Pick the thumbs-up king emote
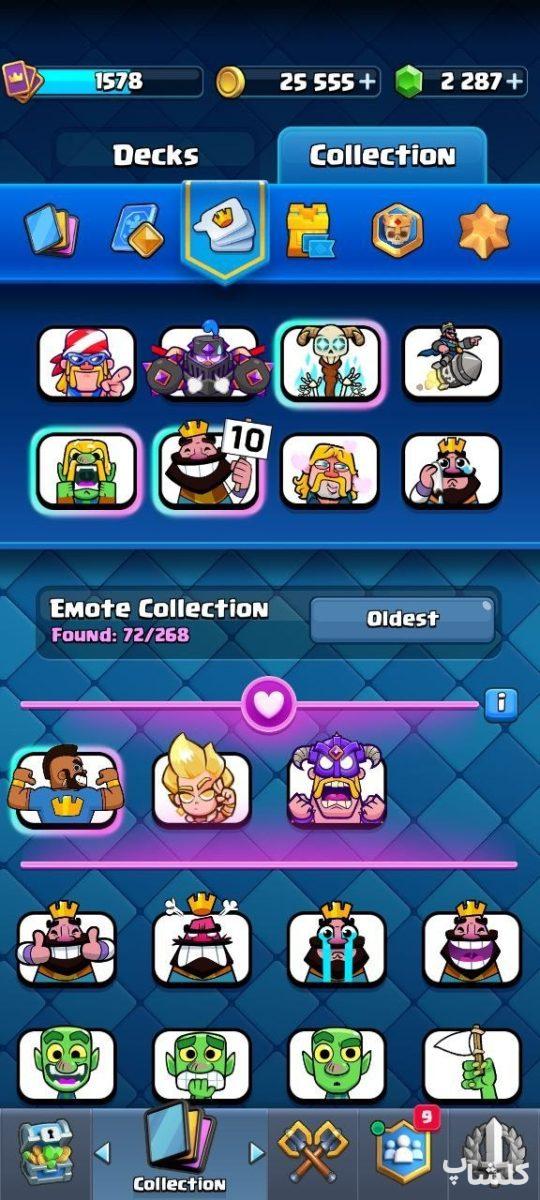 [x=67, y=943]
